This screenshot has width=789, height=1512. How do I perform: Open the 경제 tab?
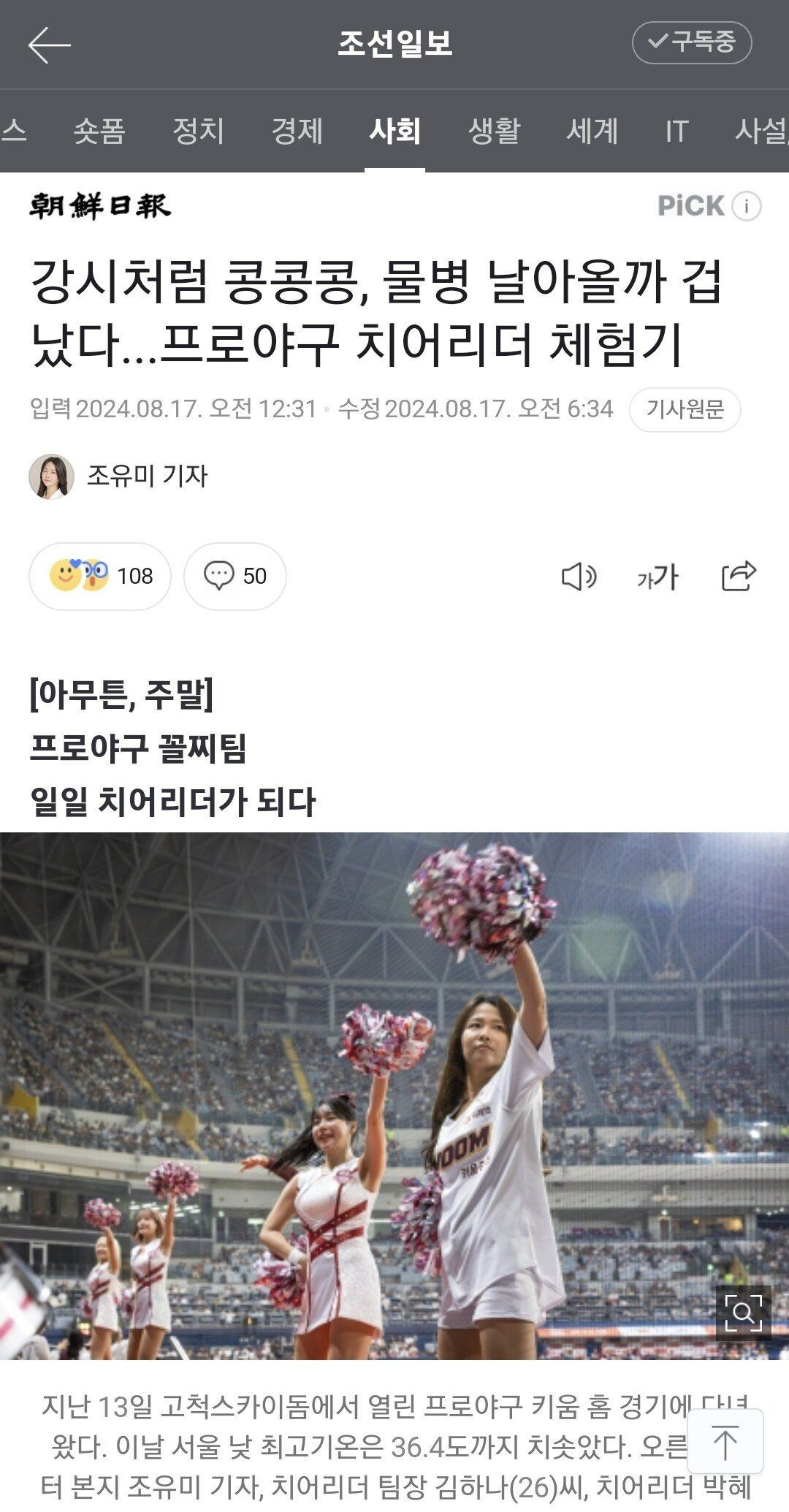coord(297,132)
